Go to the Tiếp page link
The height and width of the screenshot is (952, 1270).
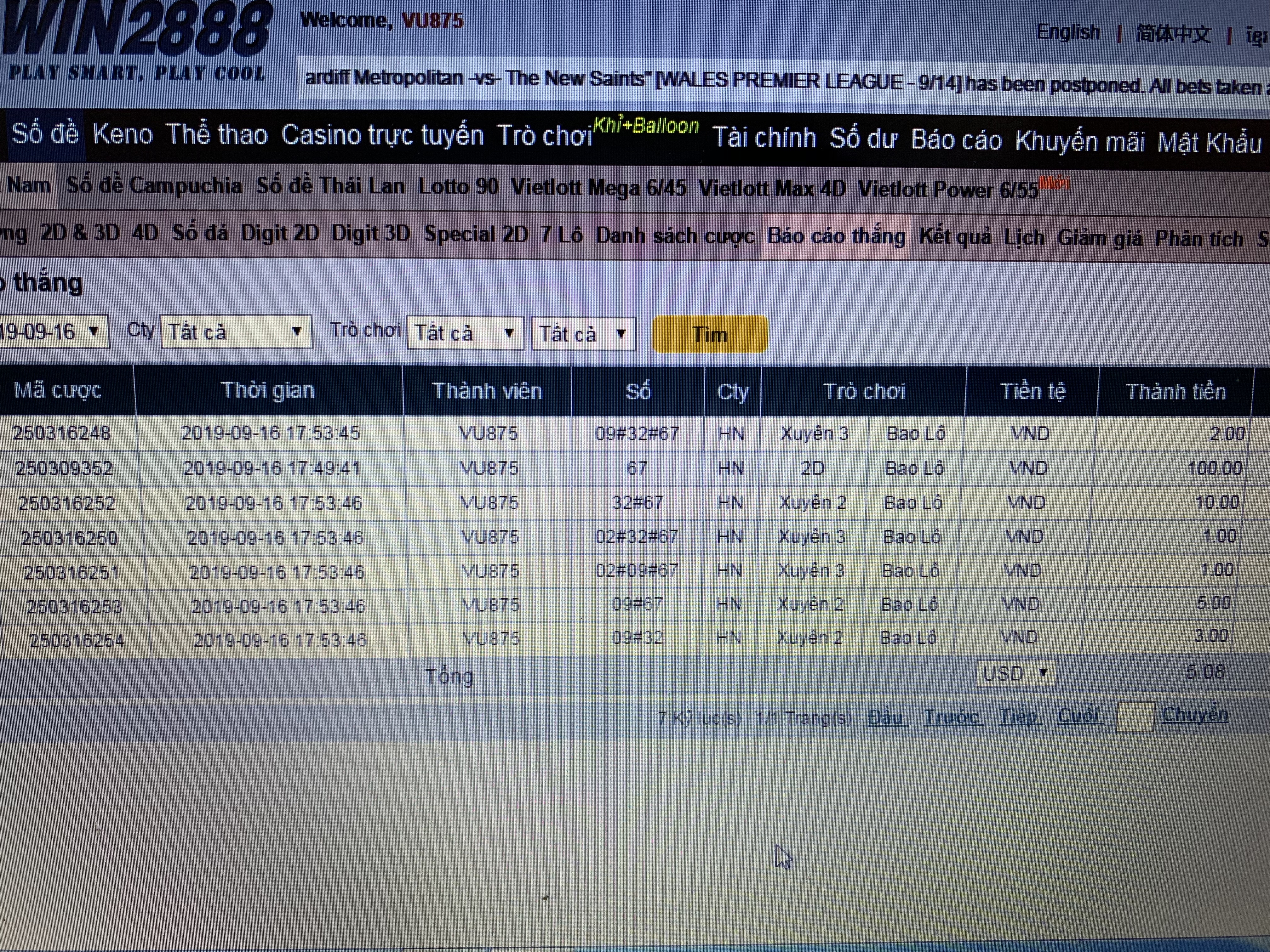coord(1020,716)
